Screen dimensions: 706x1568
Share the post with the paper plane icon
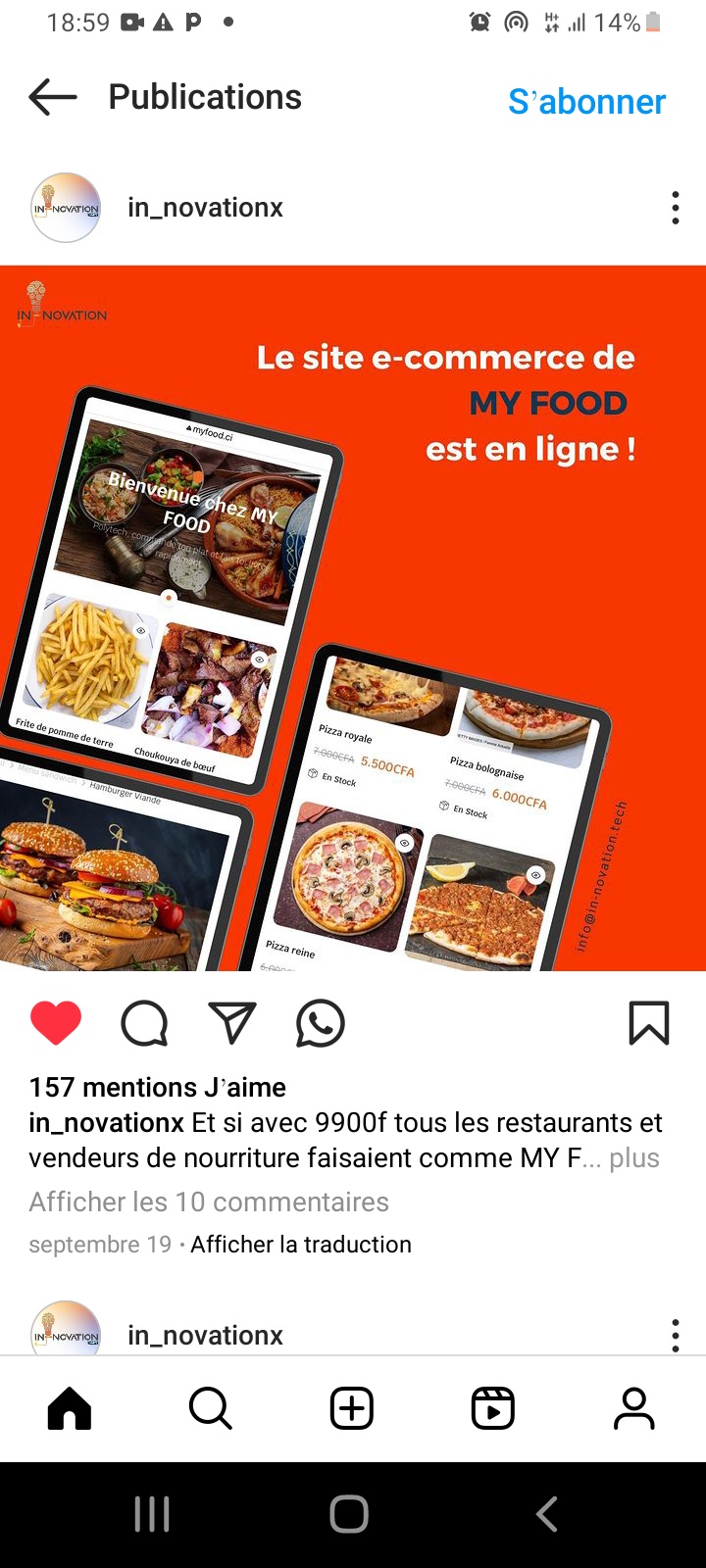232,1023
